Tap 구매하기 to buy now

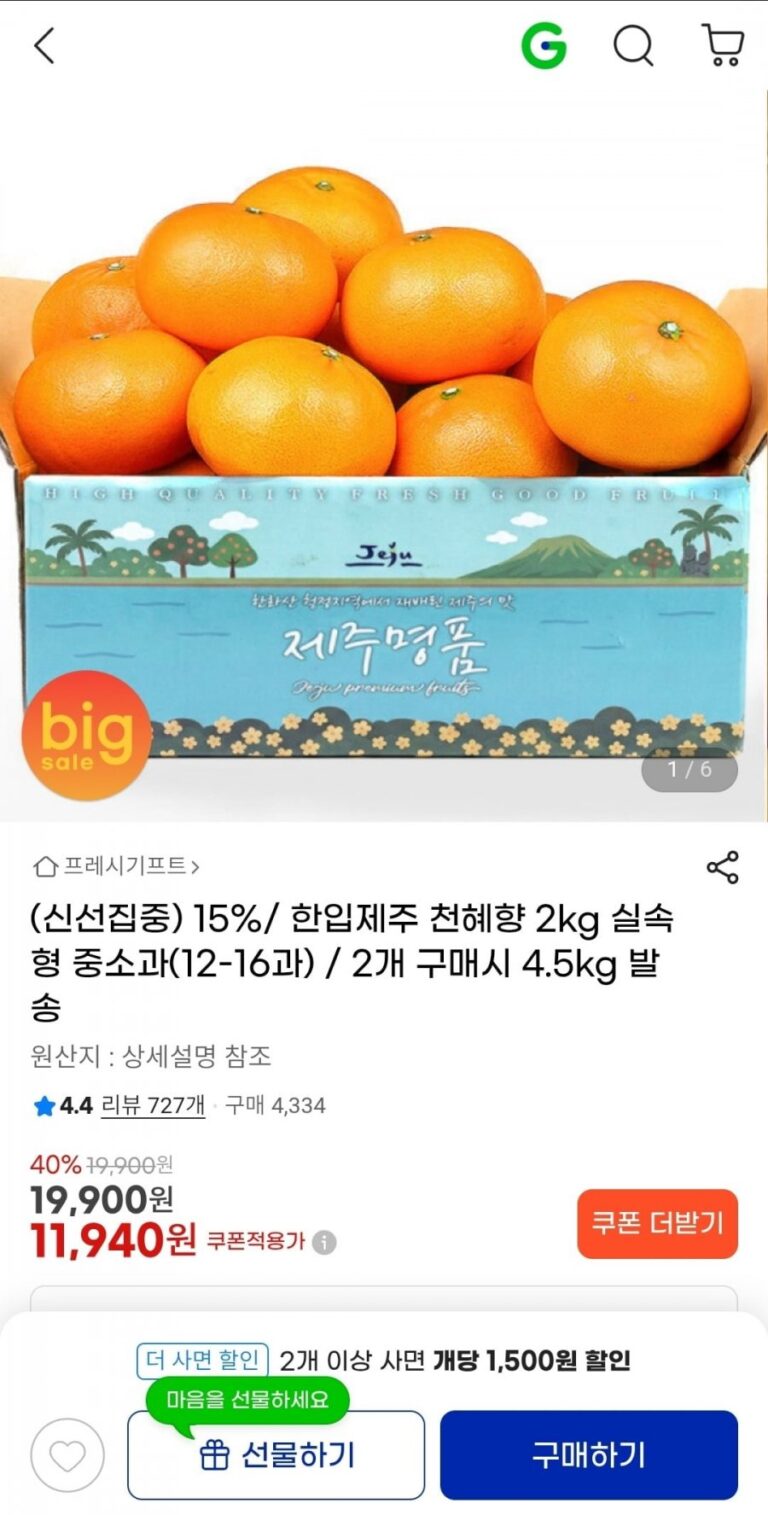pyautogui.click(x=588, y=1455)
